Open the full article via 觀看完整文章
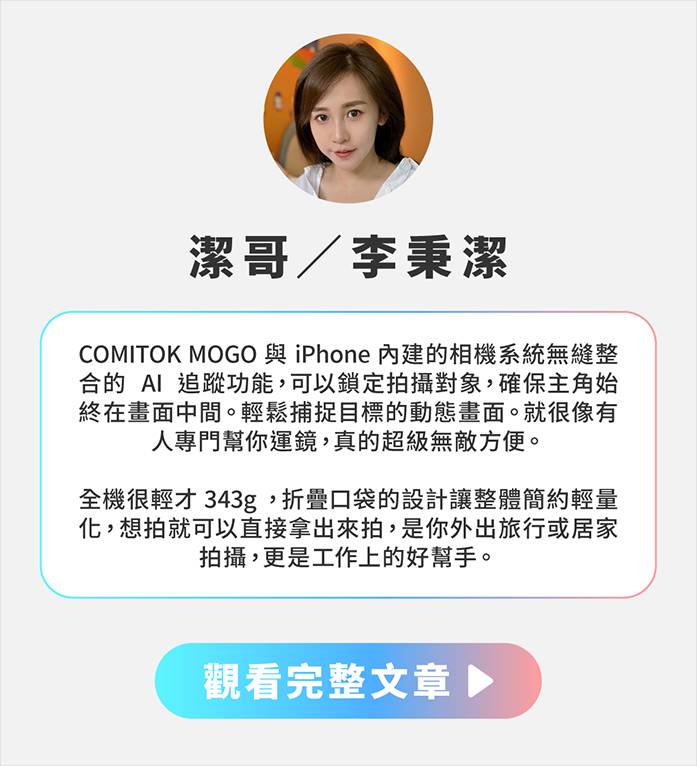 click(348, 681)
